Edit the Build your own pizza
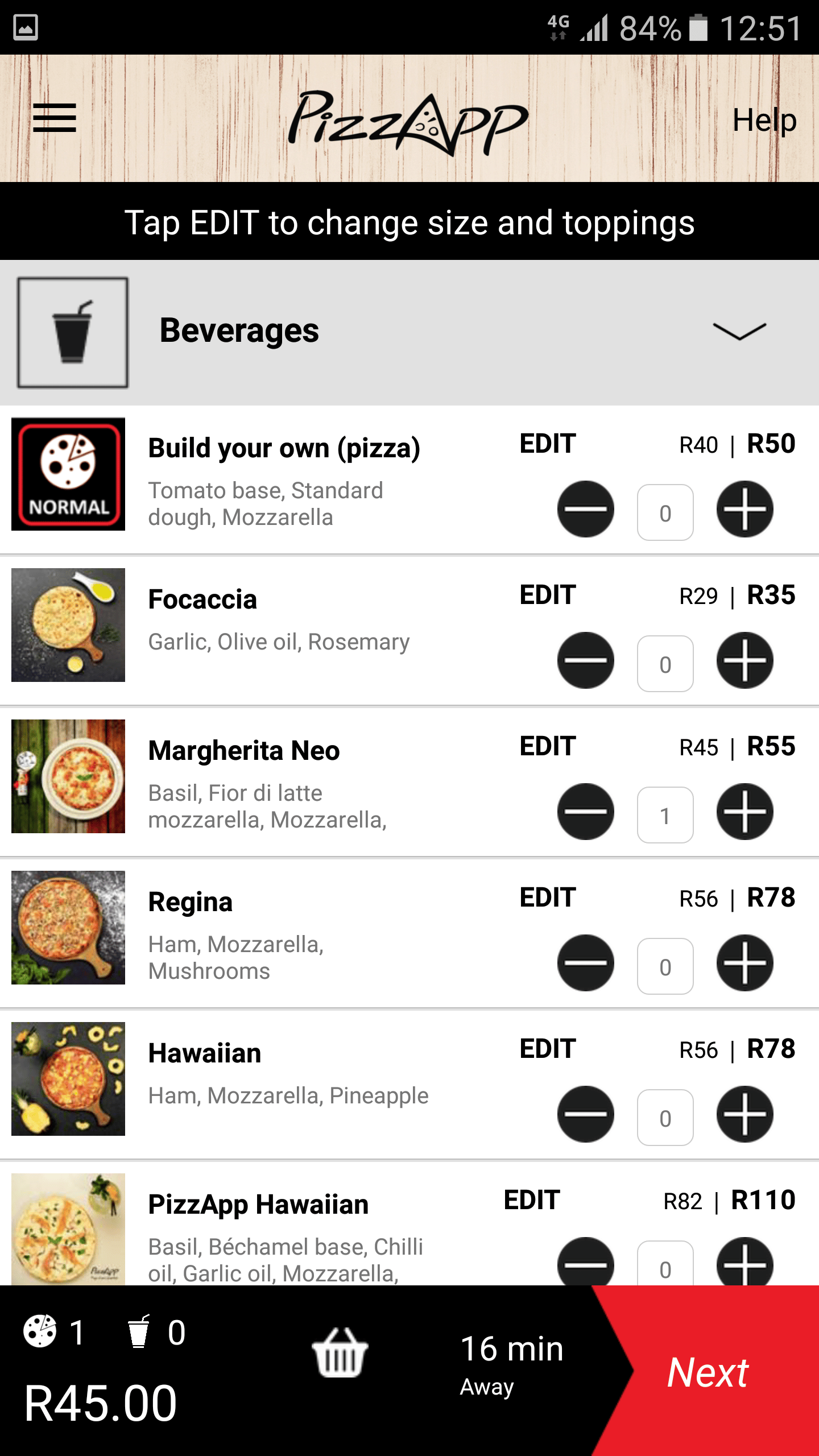819x1456 pixels. (548, 444)
